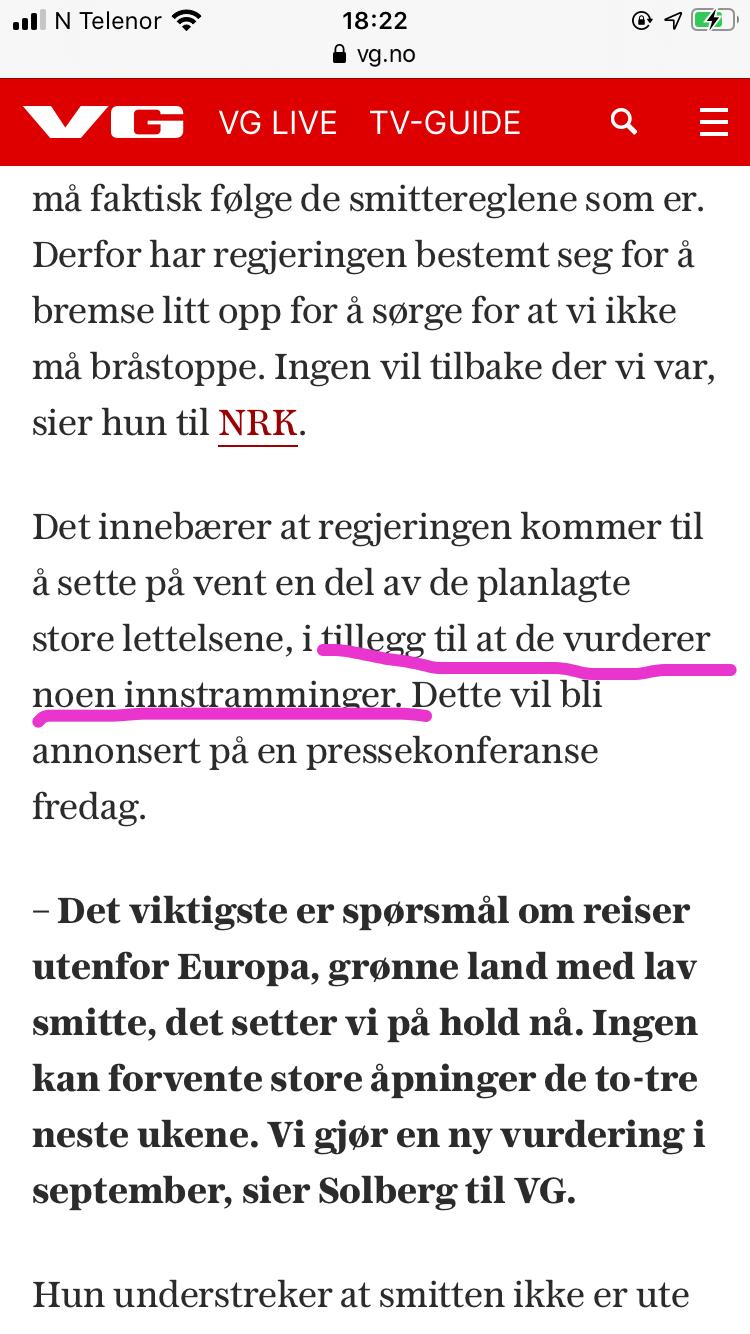
Task: Open the search icon in header
Action: tap(624, 122)
